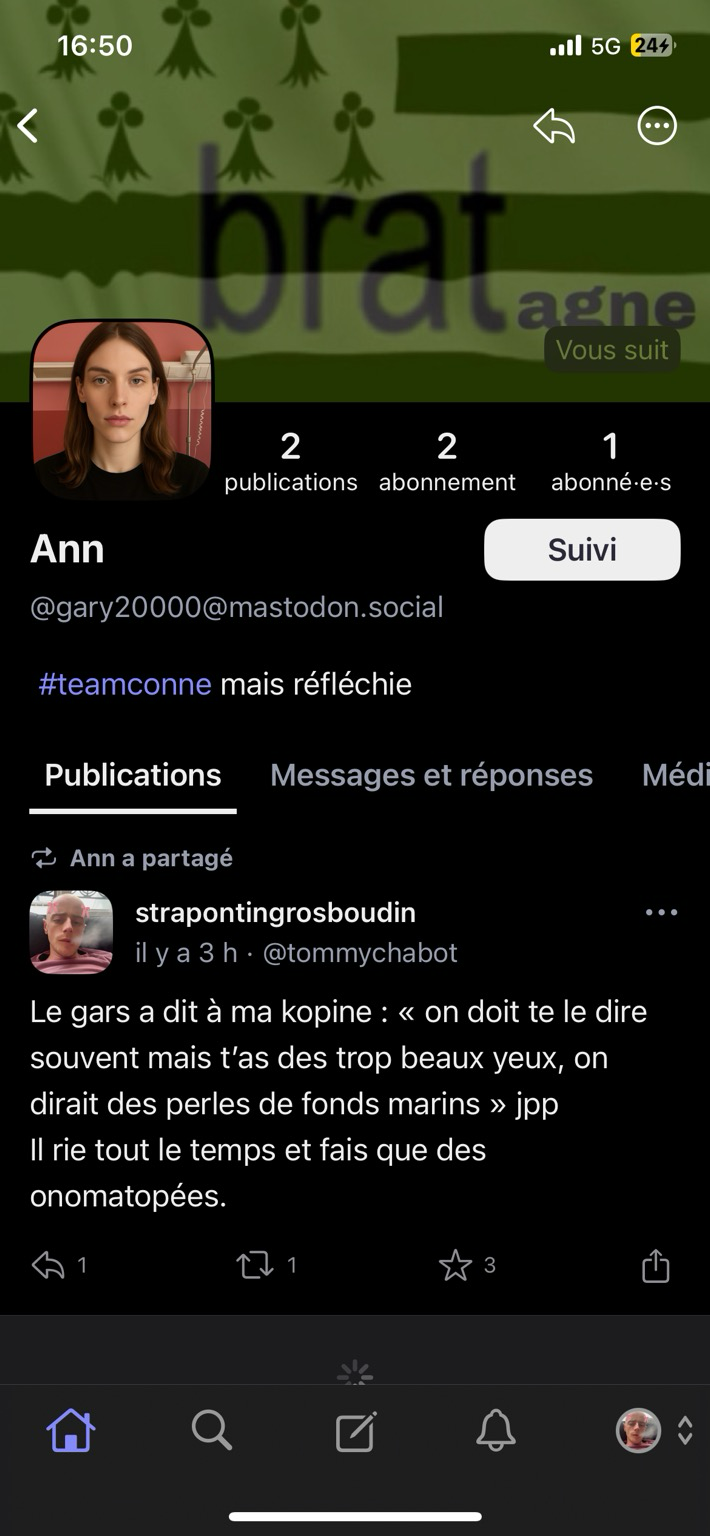Open options for strapontingrosboudin's post
This screenshot has height=1536, width=710.
[x=661, y=912]
